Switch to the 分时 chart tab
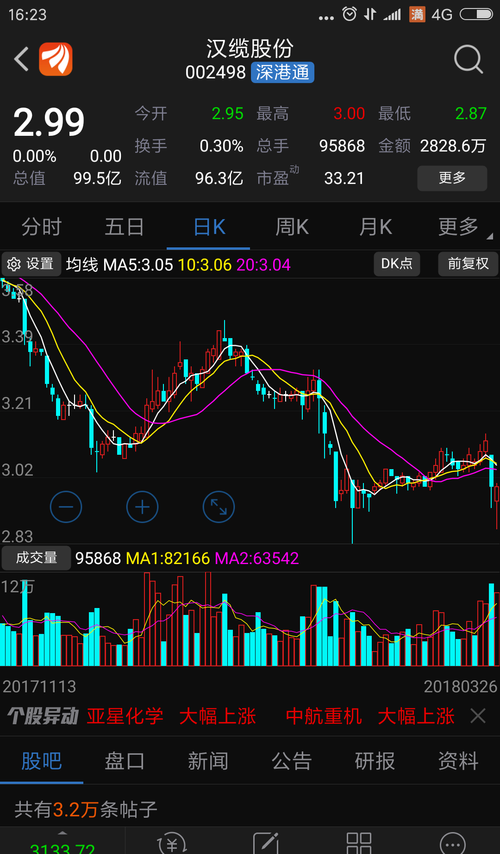Viewport: 500px width, 854px height. pos(41,227)
